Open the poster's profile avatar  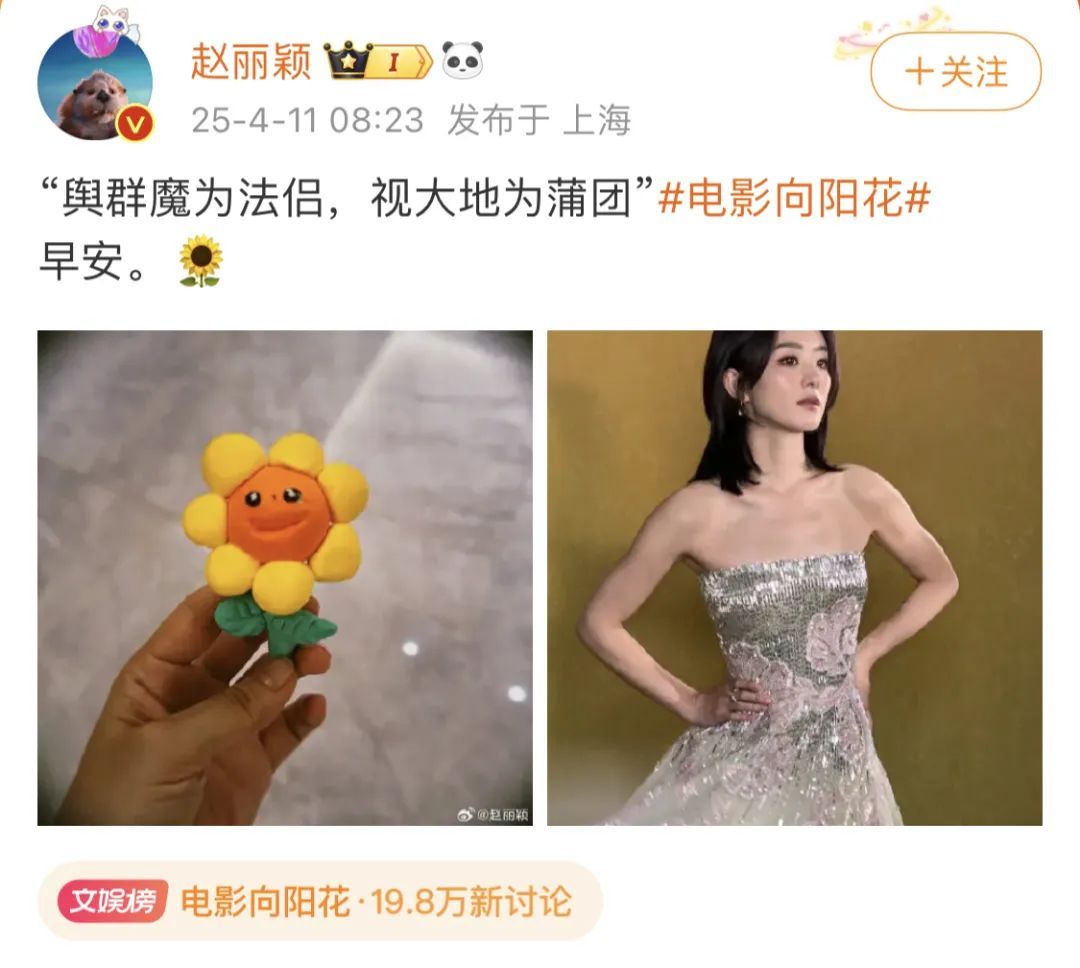(95, 83)
